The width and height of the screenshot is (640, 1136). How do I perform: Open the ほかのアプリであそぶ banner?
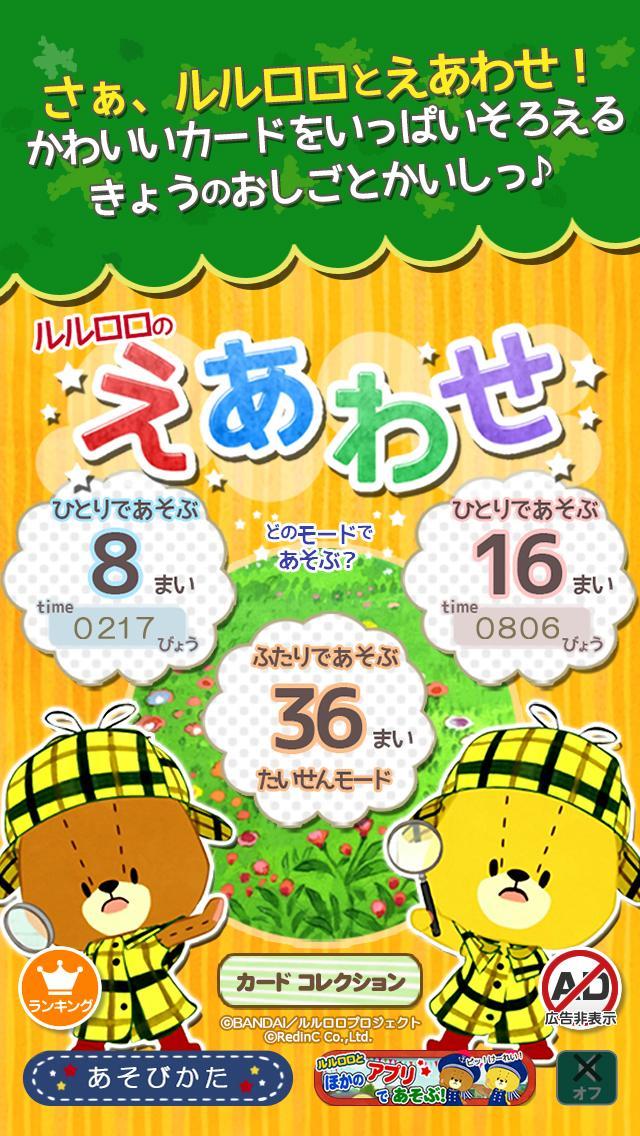point(424,1078)
